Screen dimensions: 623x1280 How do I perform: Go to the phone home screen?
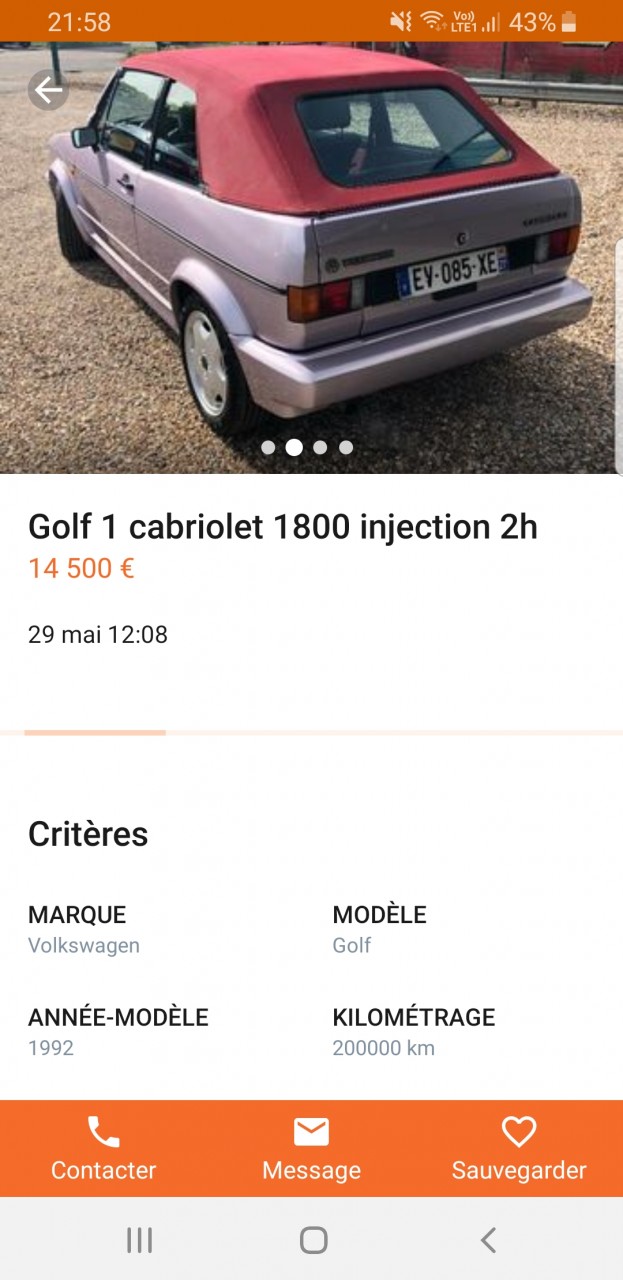[x=313, y=1241]
